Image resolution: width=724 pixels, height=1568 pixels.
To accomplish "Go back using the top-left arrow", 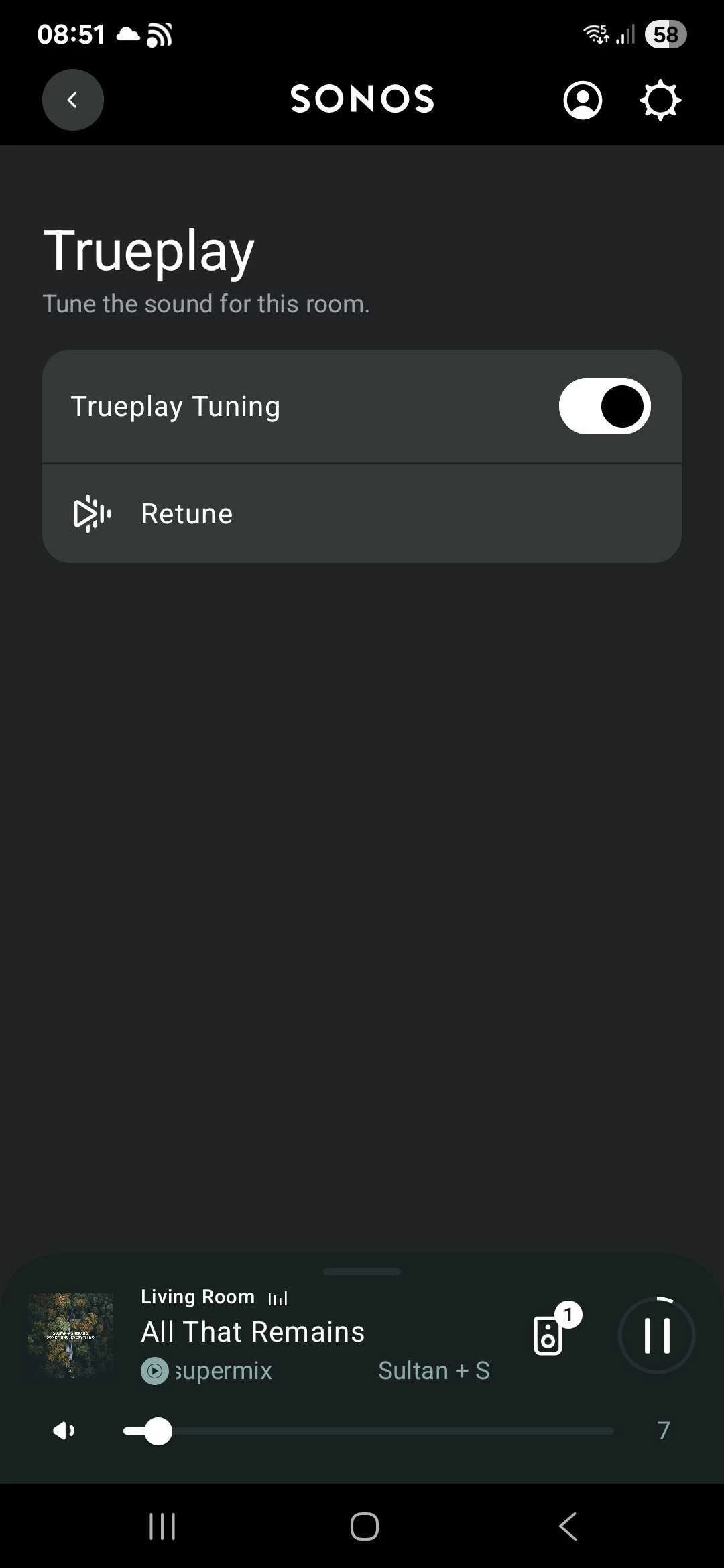I will pos(72,100).
